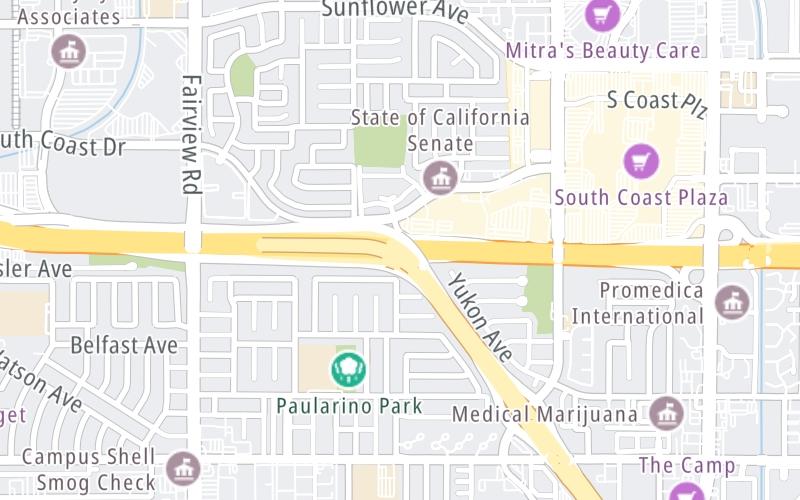Open The Camp shopping marker

(x=687, y=493)
